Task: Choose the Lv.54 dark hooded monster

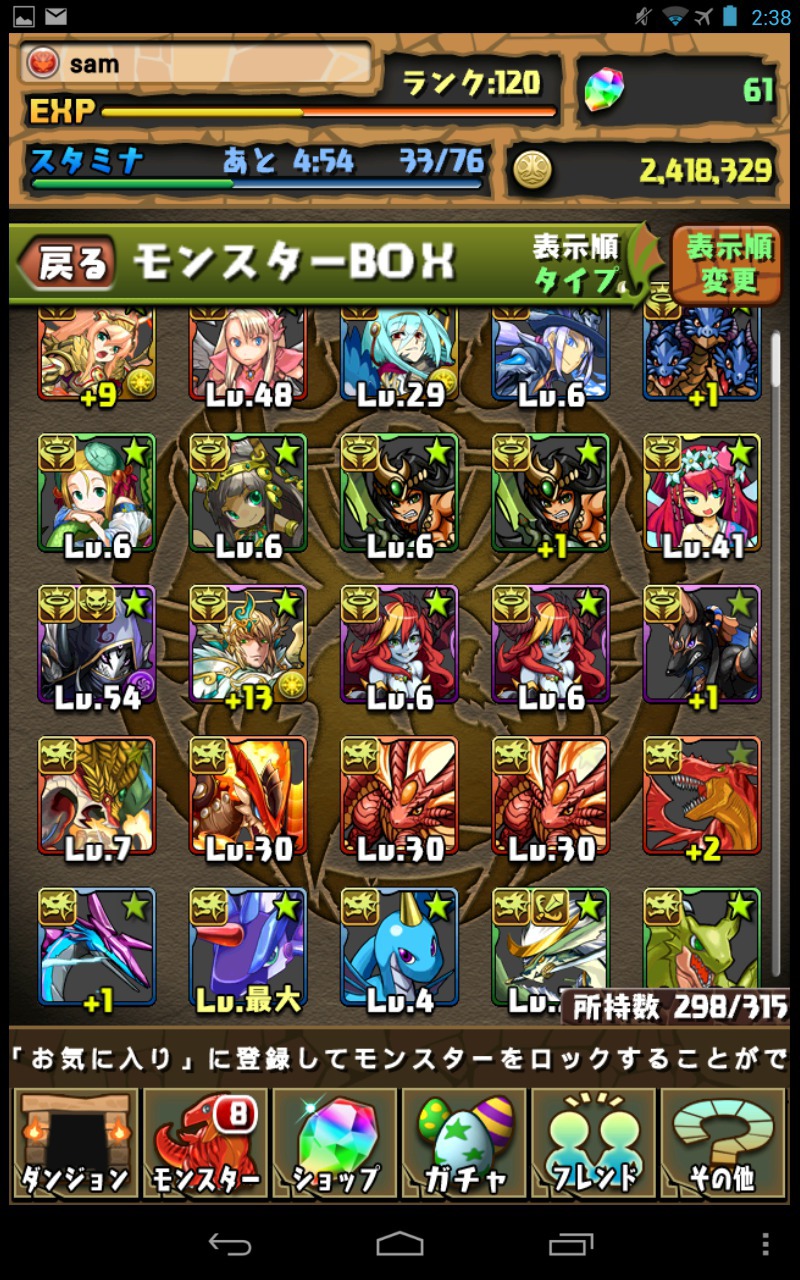Action: [x=97, y=644]
